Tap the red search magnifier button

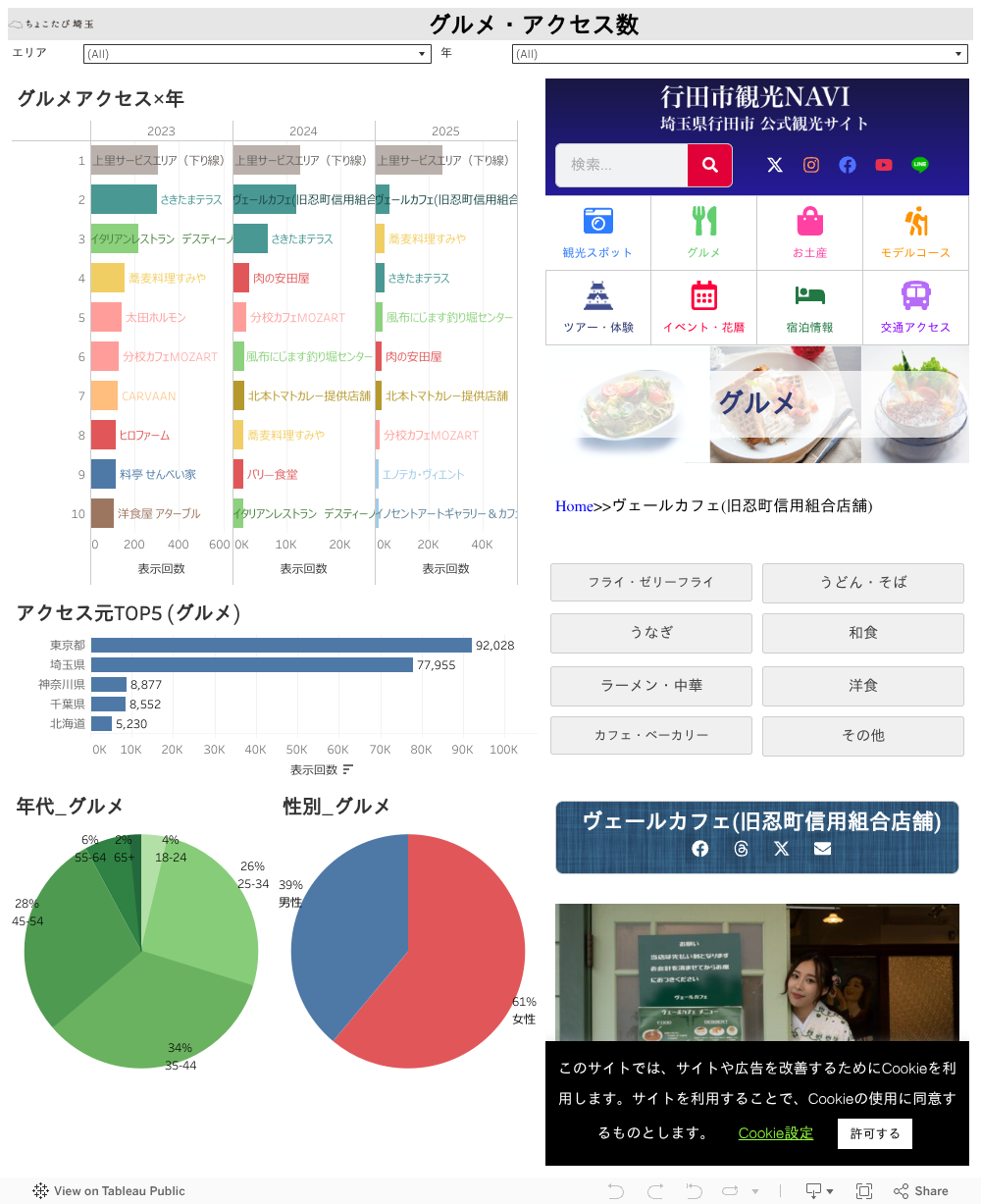(710, 165)
